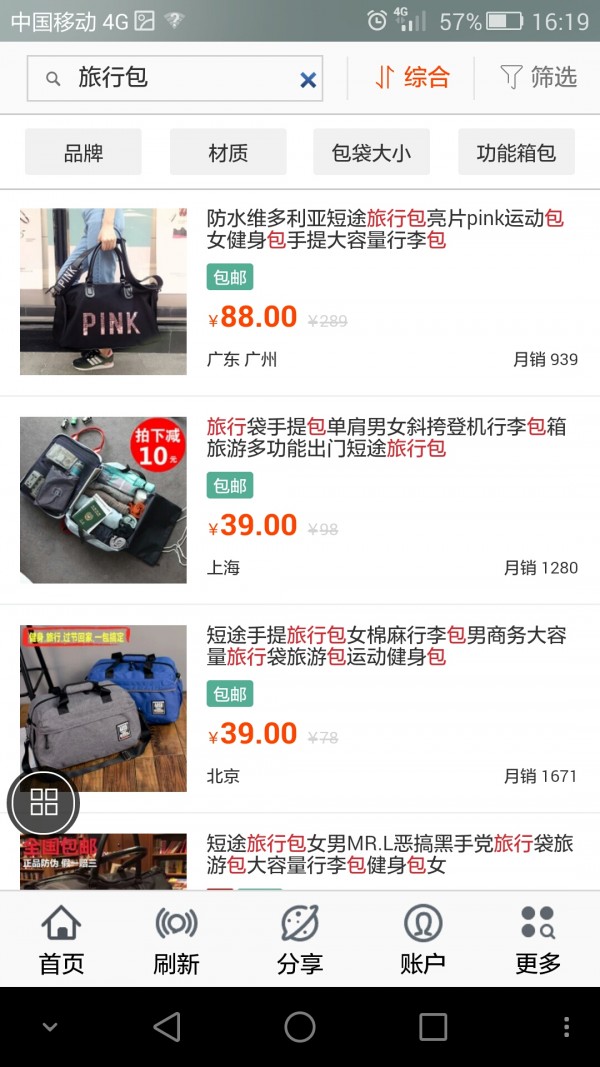Share this page via 分享
The width and height of the screenshot is (600, 1067).
click(300, 940)
